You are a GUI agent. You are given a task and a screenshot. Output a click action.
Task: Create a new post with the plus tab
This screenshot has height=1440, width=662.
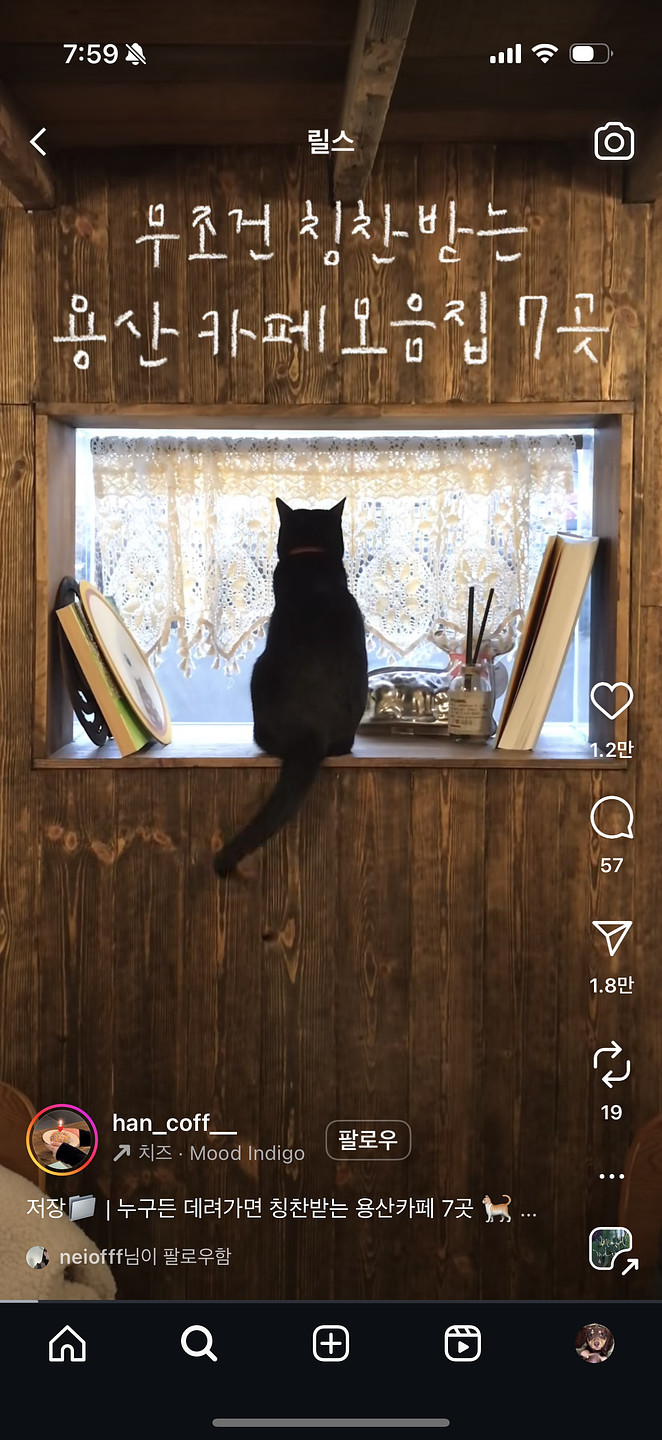pos(331,1344)
